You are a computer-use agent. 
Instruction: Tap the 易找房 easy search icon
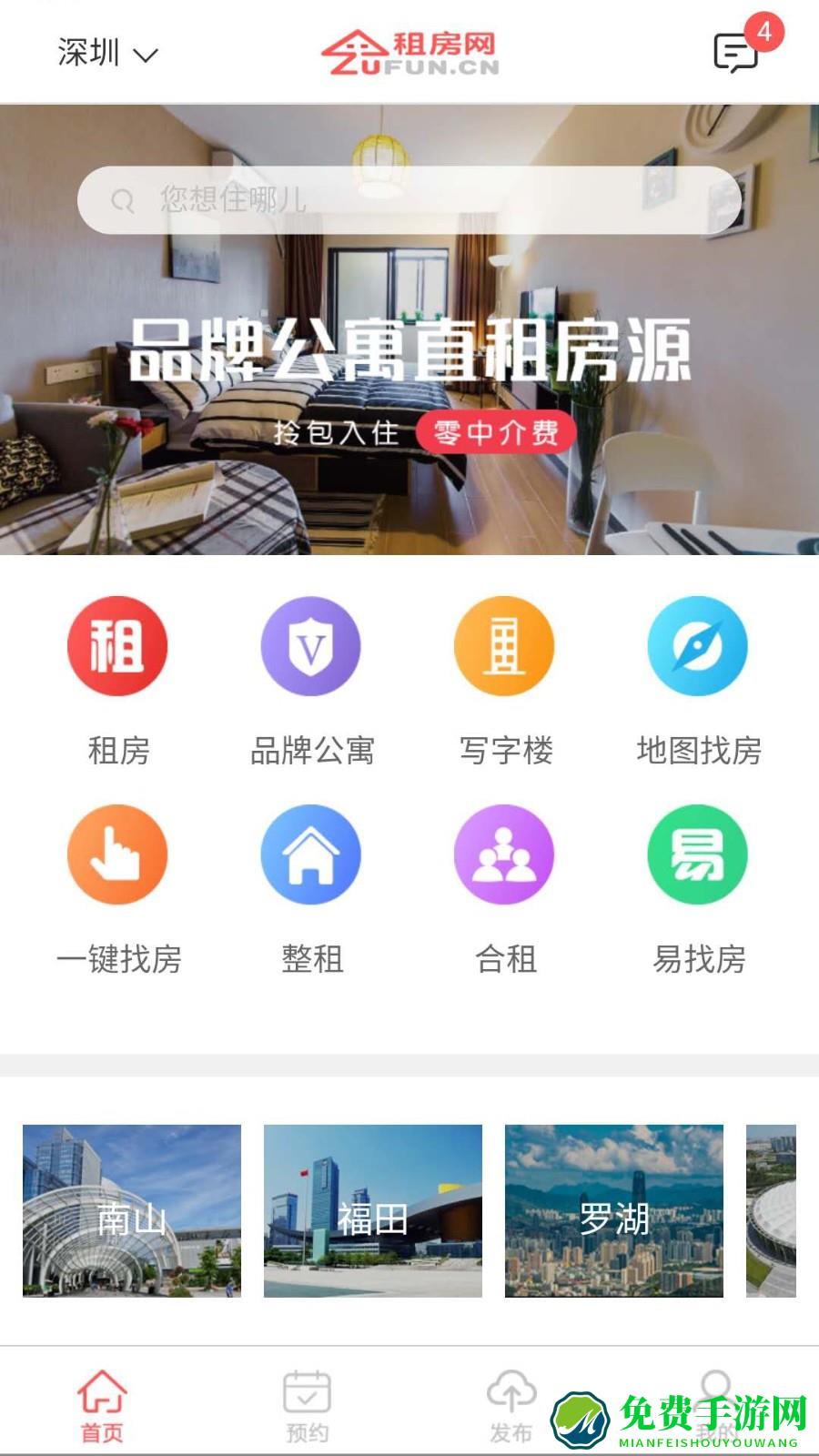696,855
